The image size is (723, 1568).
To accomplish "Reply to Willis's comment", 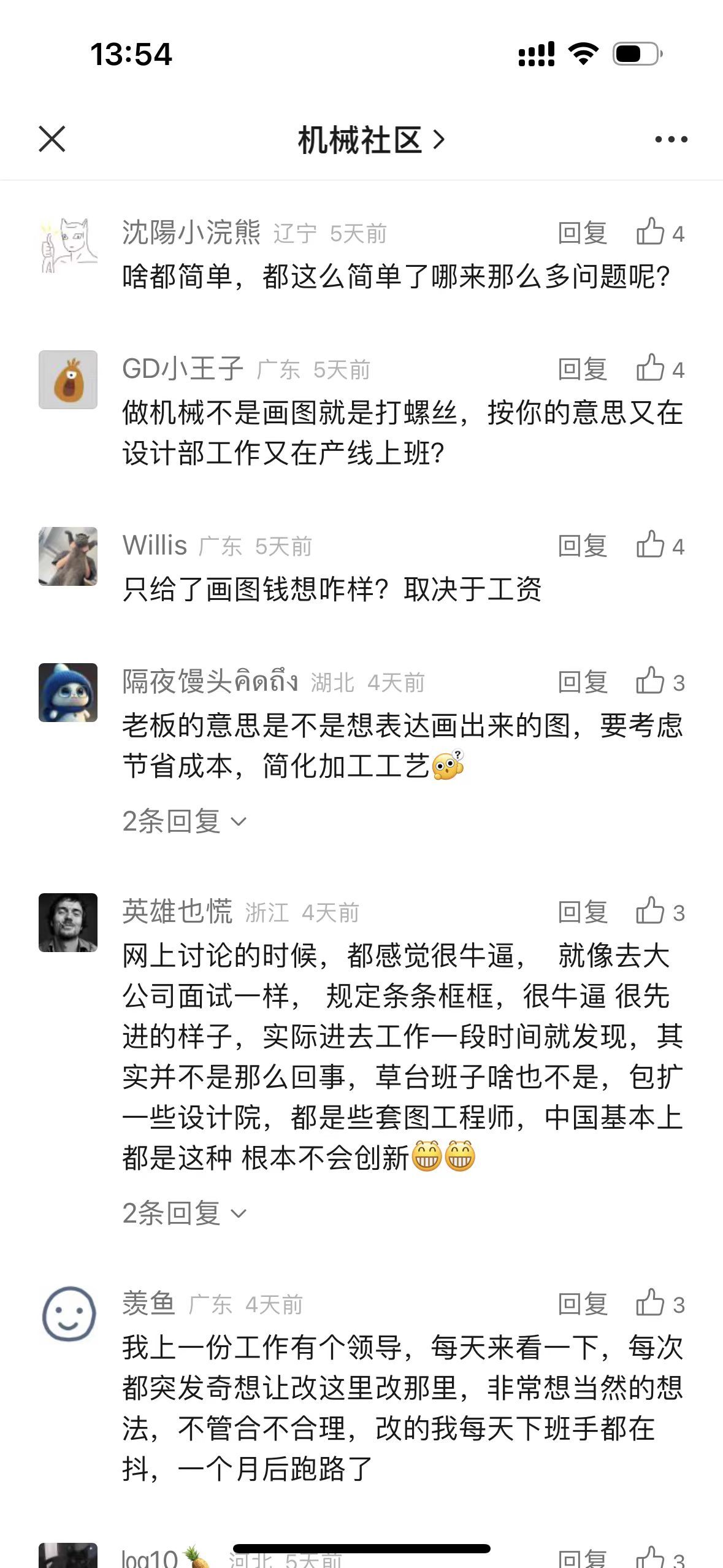I will click(582, 547).
